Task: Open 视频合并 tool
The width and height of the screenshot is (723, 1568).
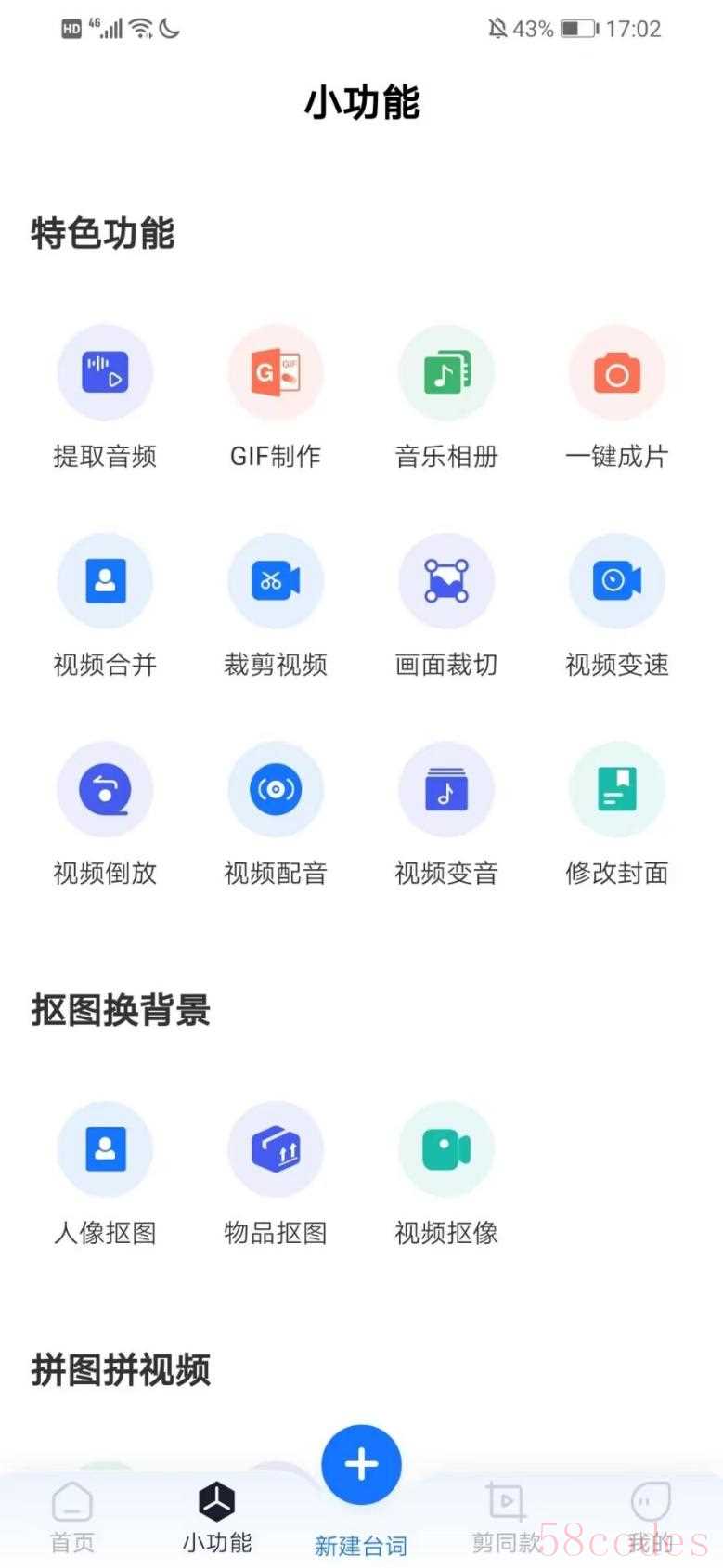Action: pos(105,581)
